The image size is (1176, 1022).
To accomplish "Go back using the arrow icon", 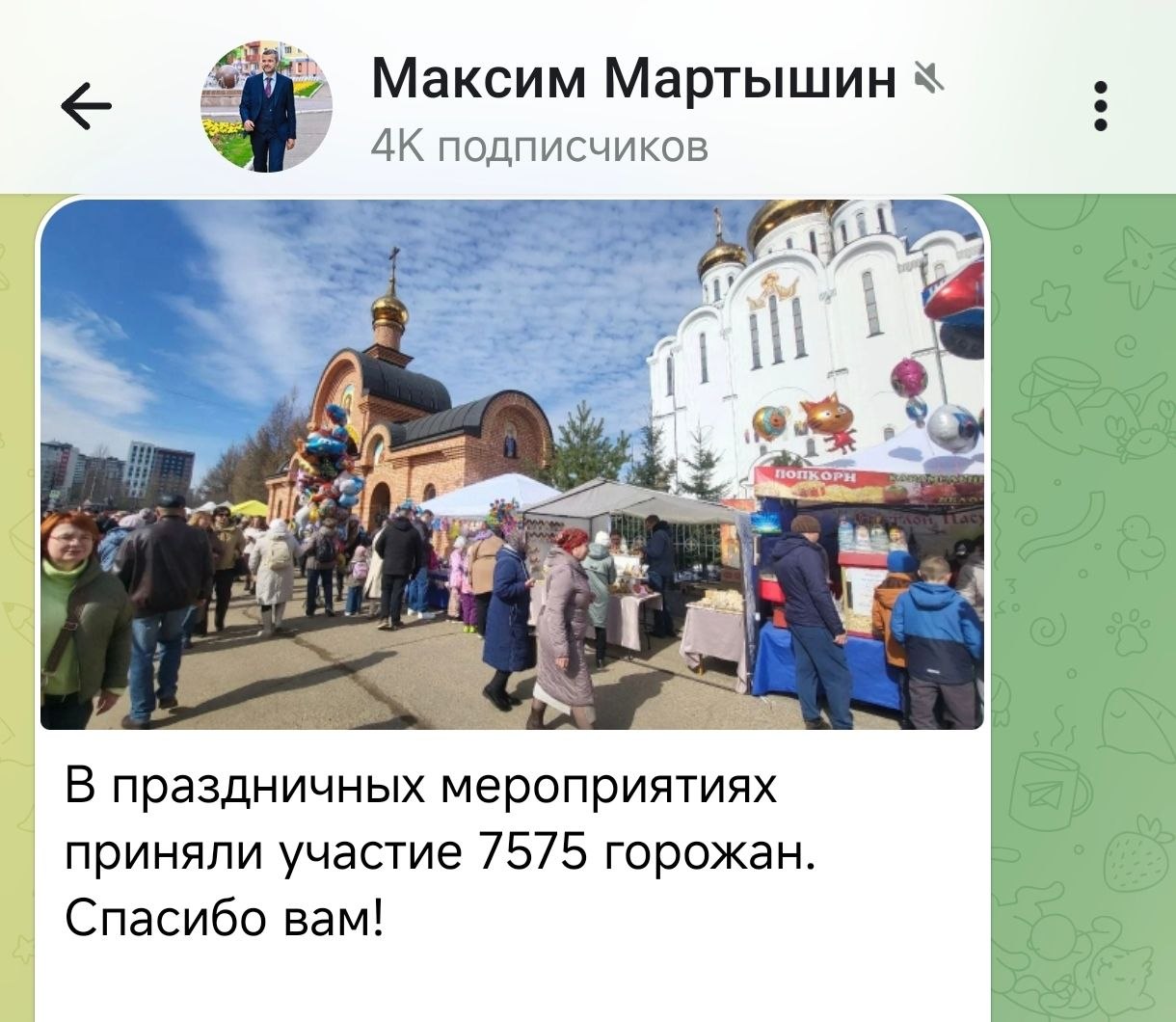I will pyautogui.click(x=86, y=106).
